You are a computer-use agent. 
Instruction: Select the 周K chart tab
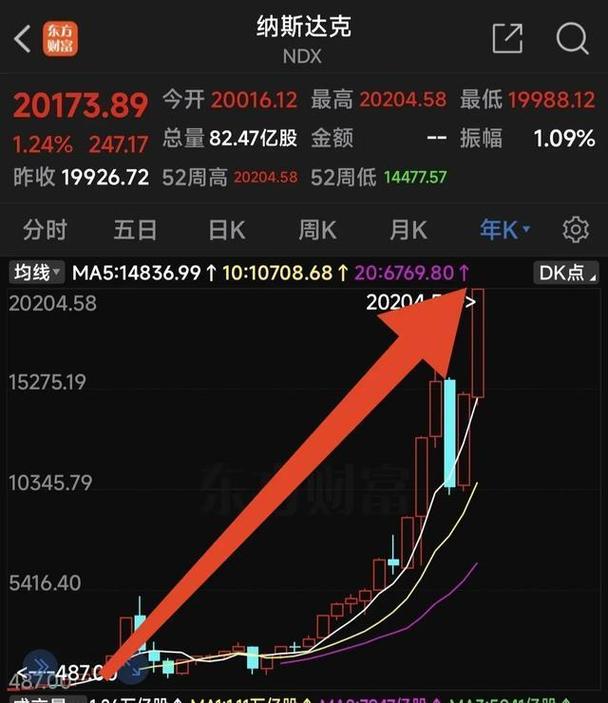coord(317,230)
